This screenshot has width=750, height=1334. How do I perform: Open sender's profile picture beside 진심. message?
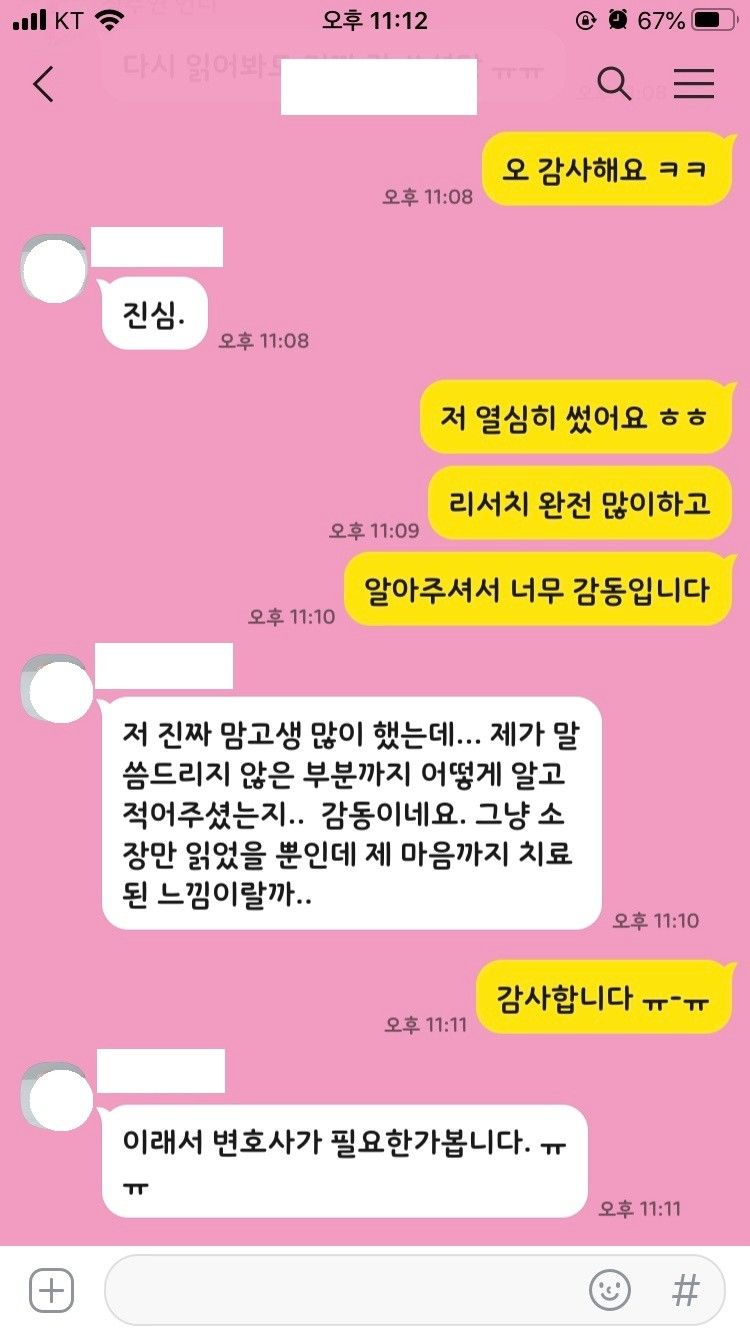52,268
